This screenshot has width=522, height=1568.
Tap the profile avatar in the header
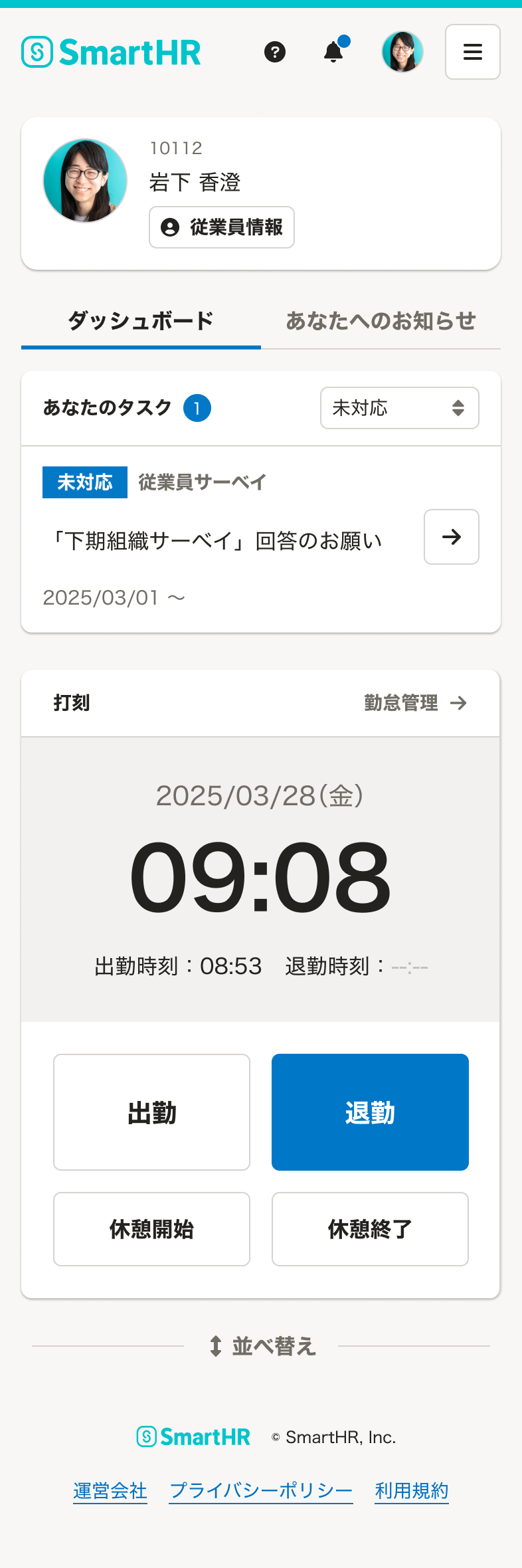[402, 52]
